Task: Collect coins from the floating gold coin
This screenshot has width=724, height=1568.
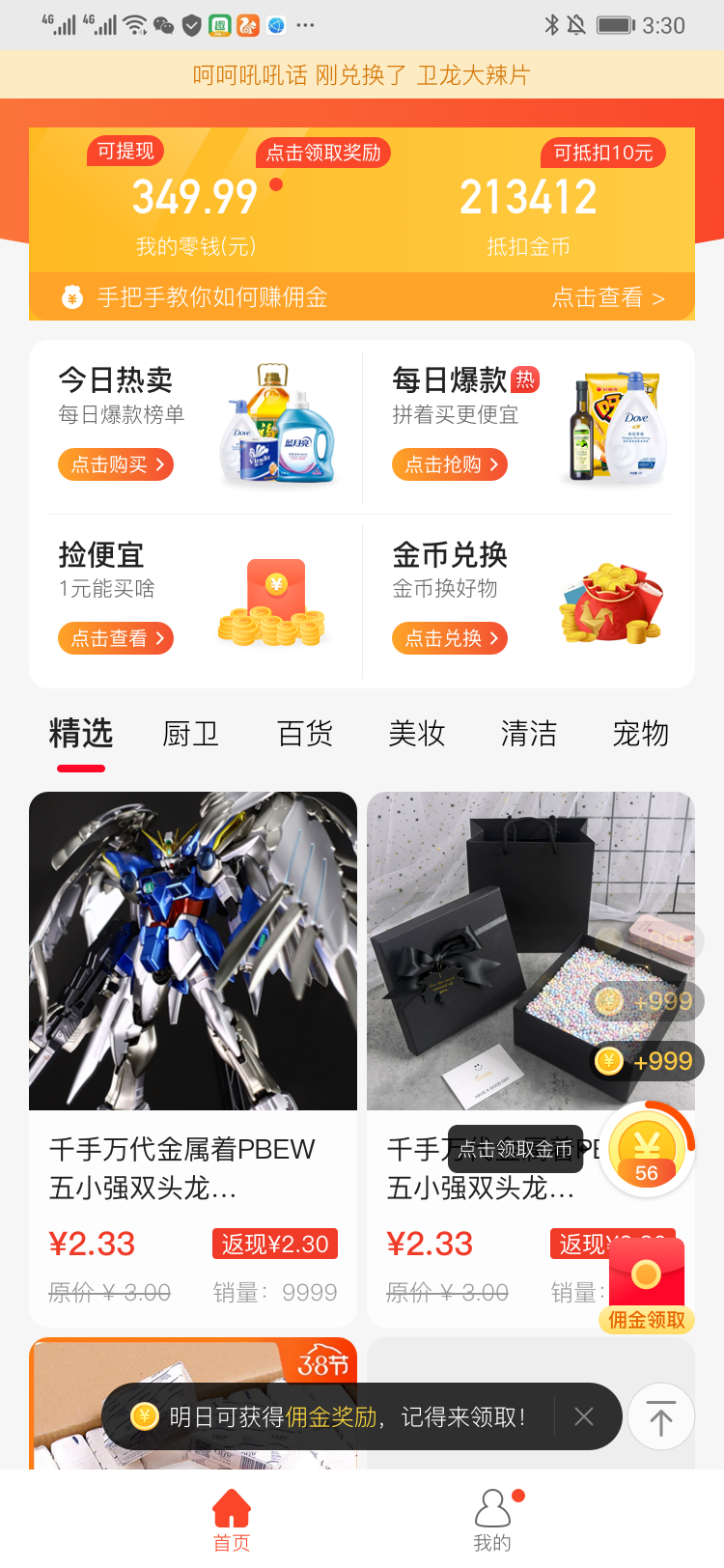Action: coord(647,1151)
